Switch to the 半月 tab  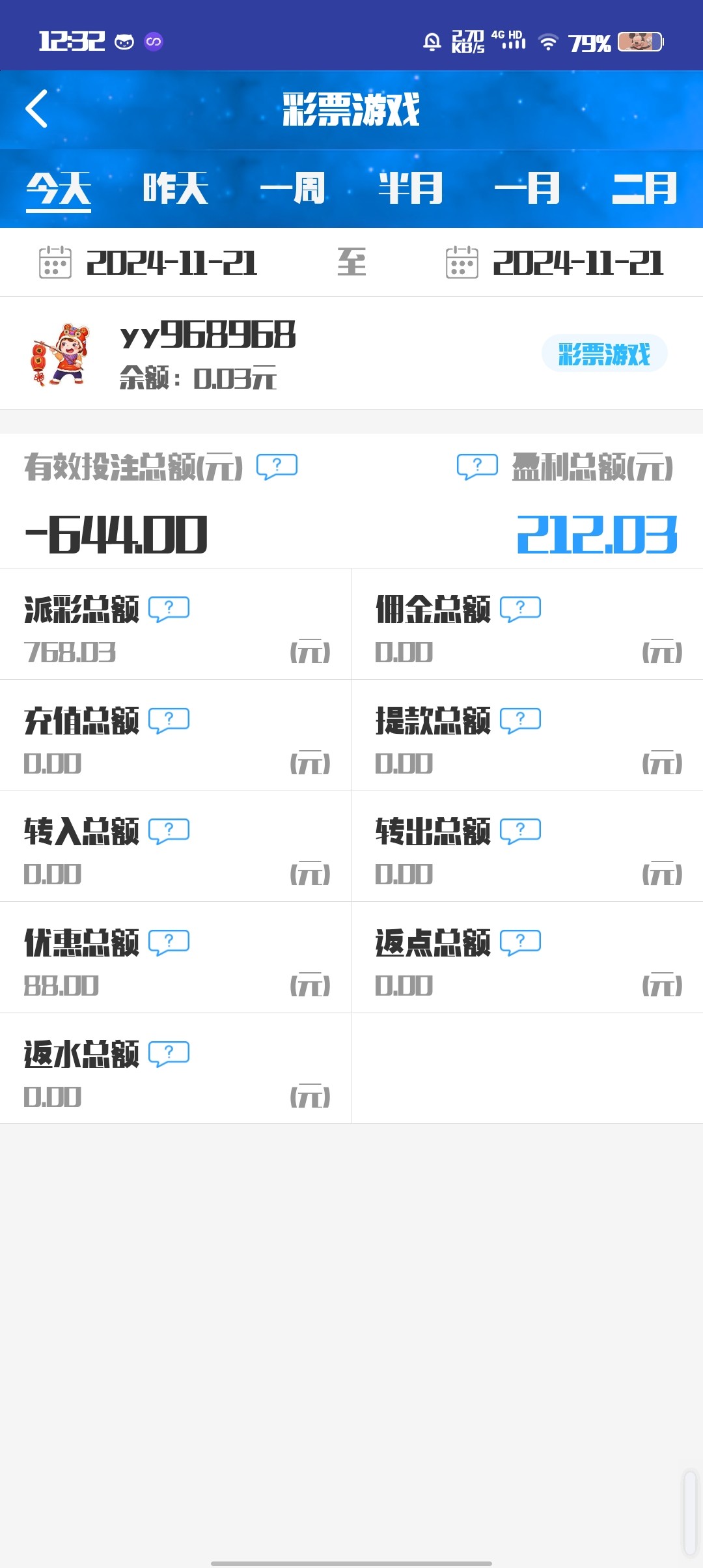[411, 189]
